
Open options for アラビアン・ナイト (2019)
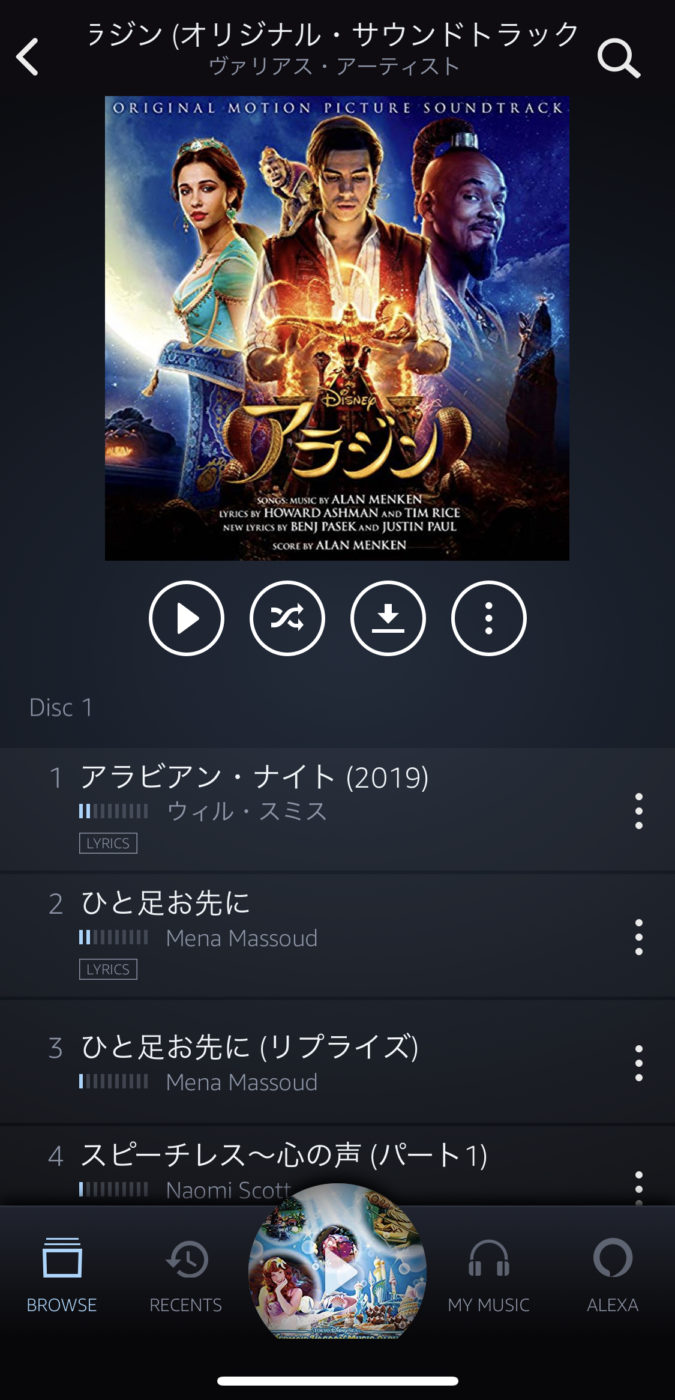tap(638, 811)
